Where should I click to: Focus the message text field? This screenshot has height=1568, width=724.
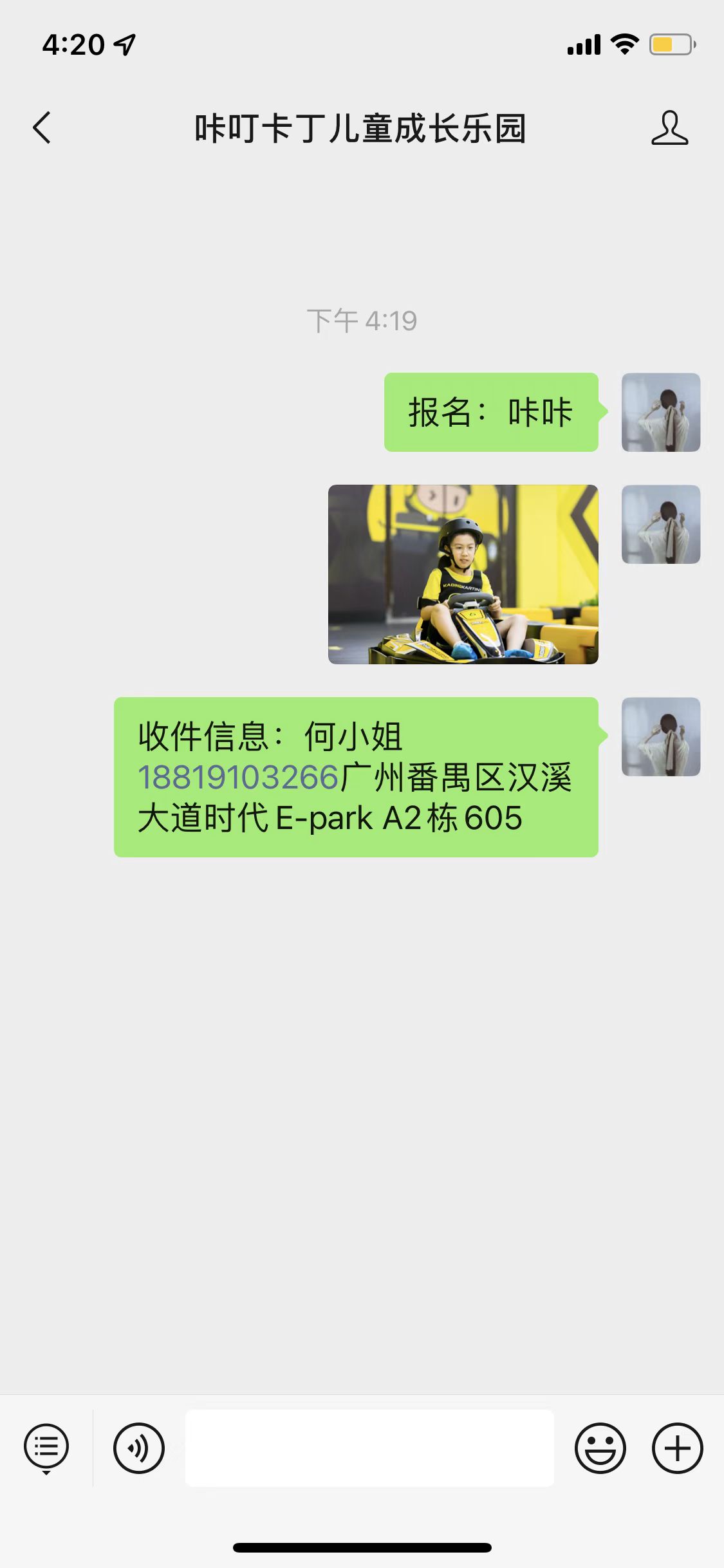(x=369, y=1448)
